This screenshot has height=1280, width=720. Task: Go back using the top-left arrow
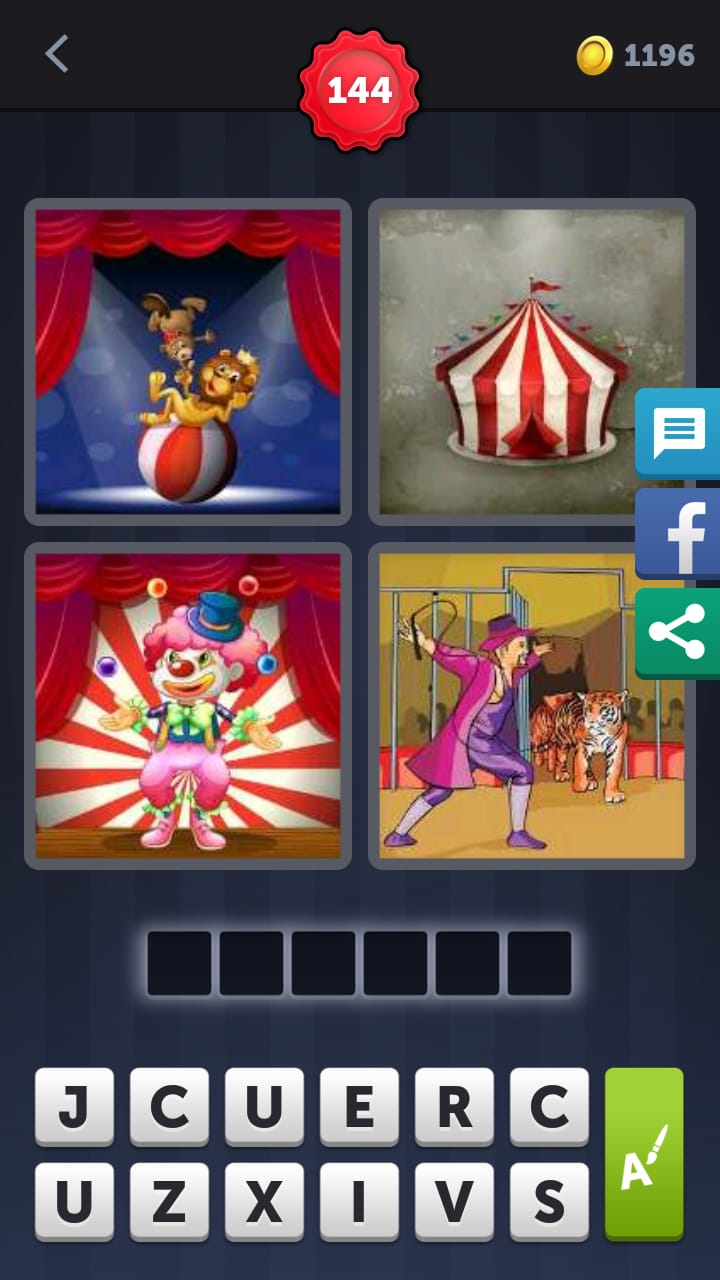click(57, 54)
